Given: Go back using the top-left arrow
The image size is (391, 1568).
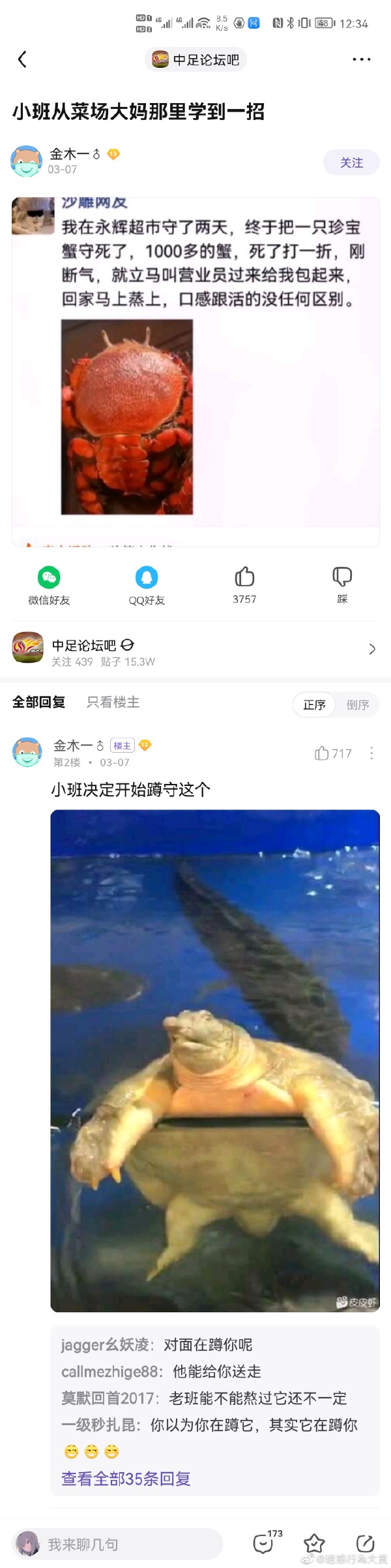Looking at the screenshot, I should (22, 59).
